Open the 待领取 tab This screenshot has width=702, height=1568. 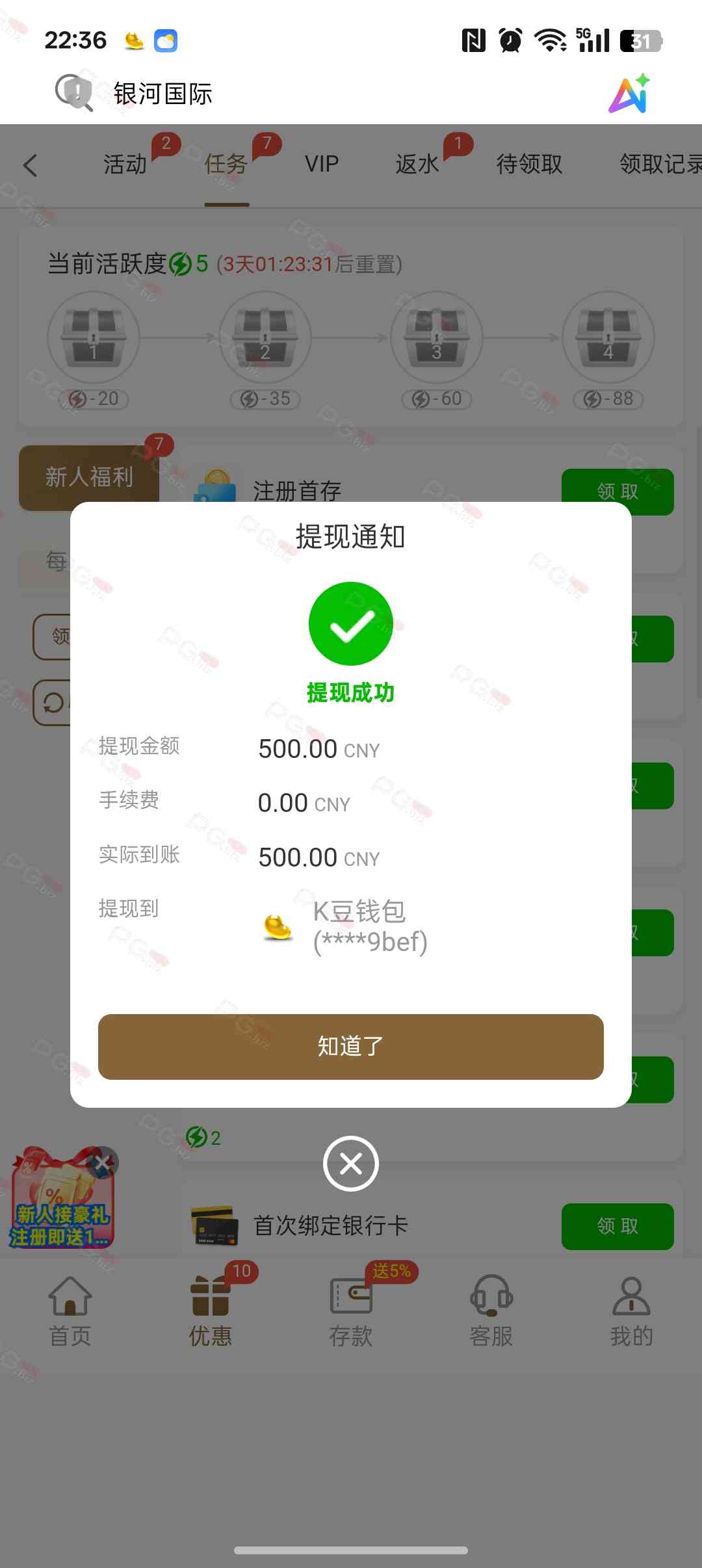pos(529,164)
